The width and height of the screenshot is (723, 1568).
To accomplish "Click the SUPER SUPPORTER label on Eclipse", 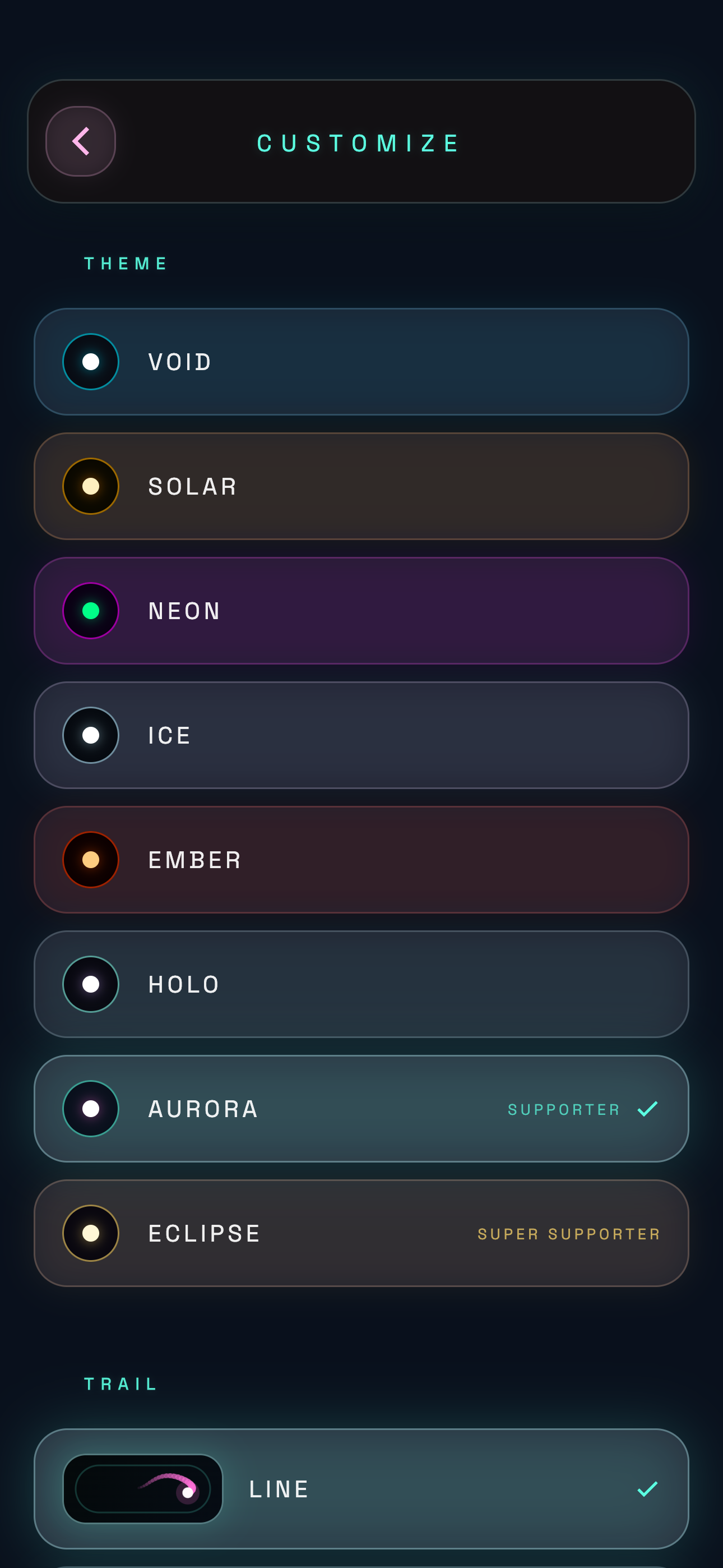I will [x=567, y=1234].
